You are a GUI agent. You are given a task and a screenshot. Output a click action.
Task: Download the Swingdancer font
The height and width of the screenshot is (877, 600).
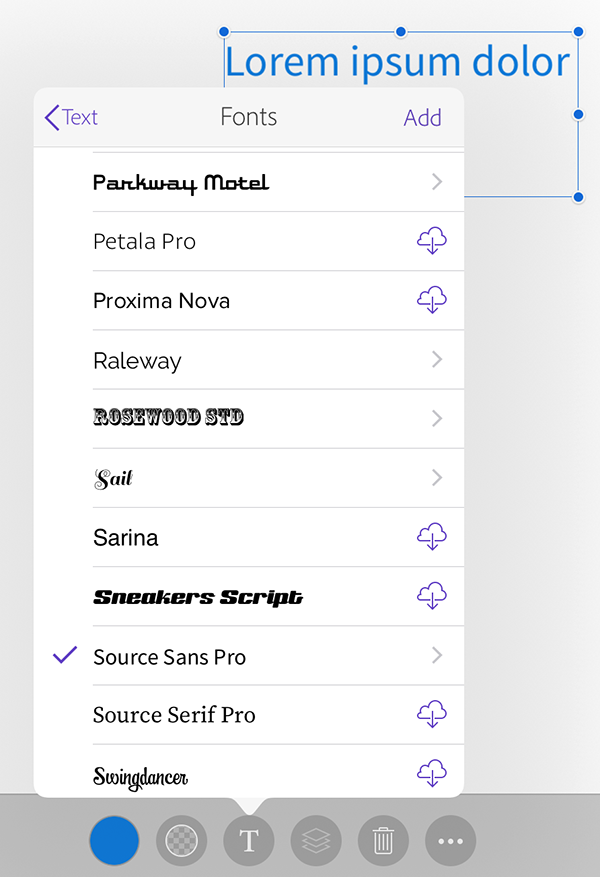[431, 773]
